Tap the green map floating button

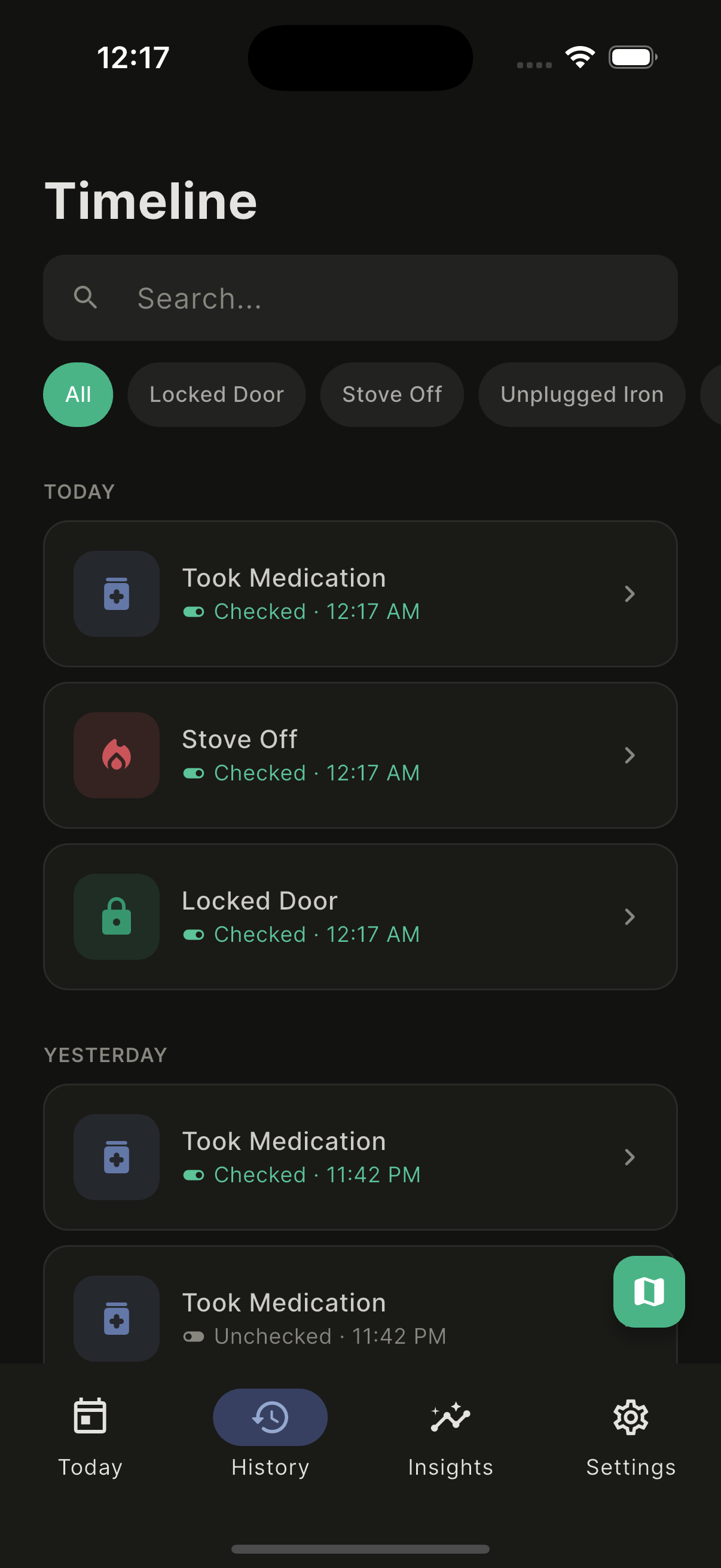point(649,1291)
